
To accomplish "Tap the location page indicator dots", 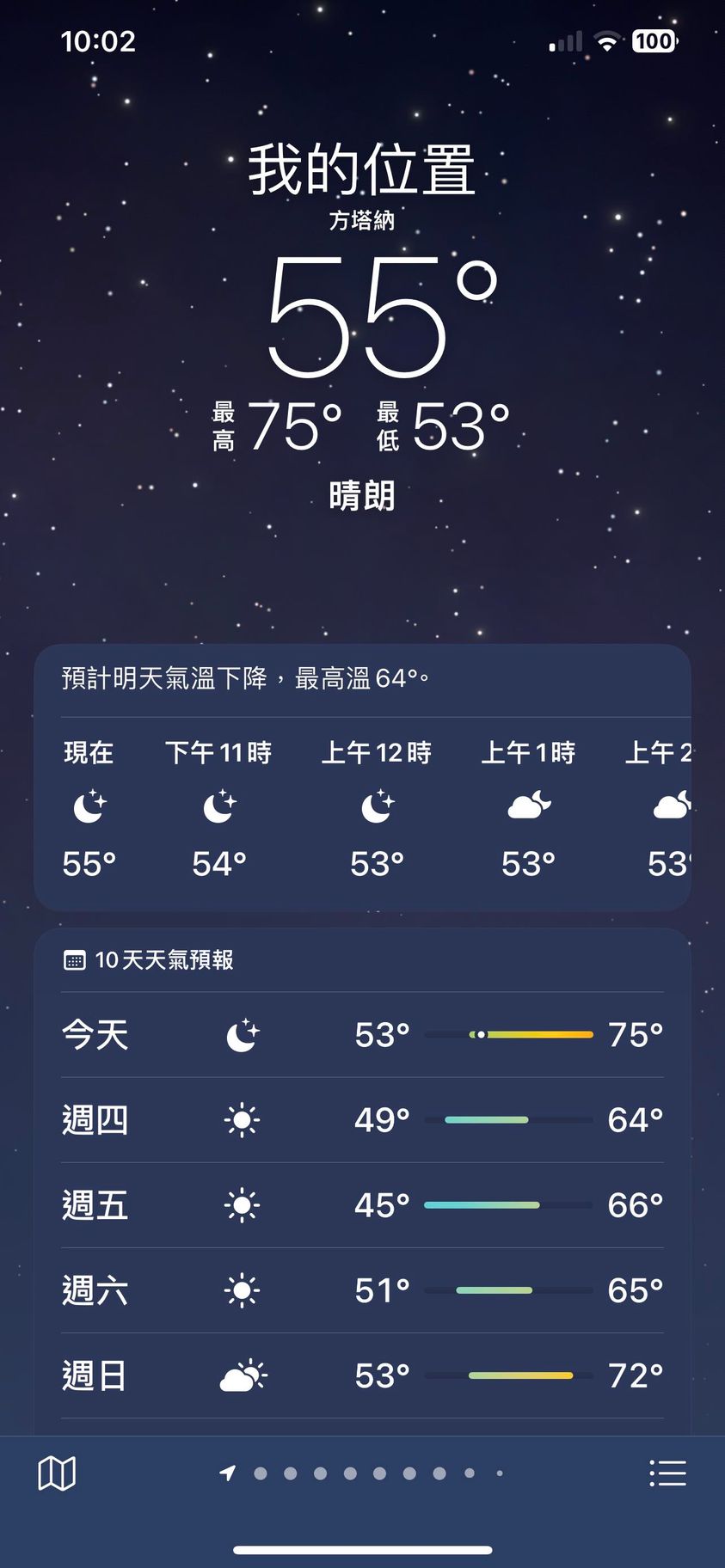I will pyautogui.click(x=362, y=1473).
